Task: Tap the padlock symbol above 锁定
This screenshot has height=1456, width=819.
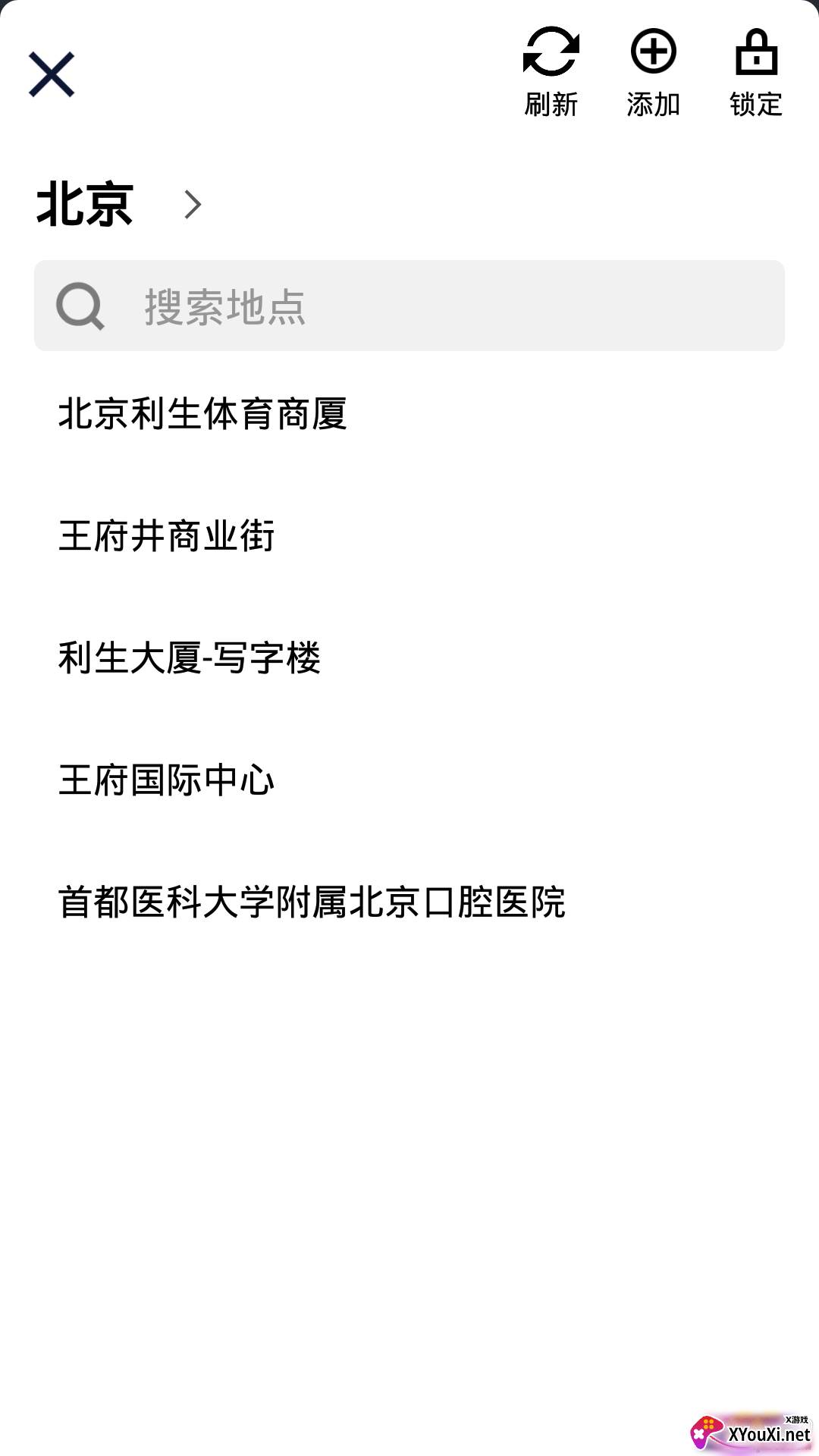Action: [x=756, y=53]
